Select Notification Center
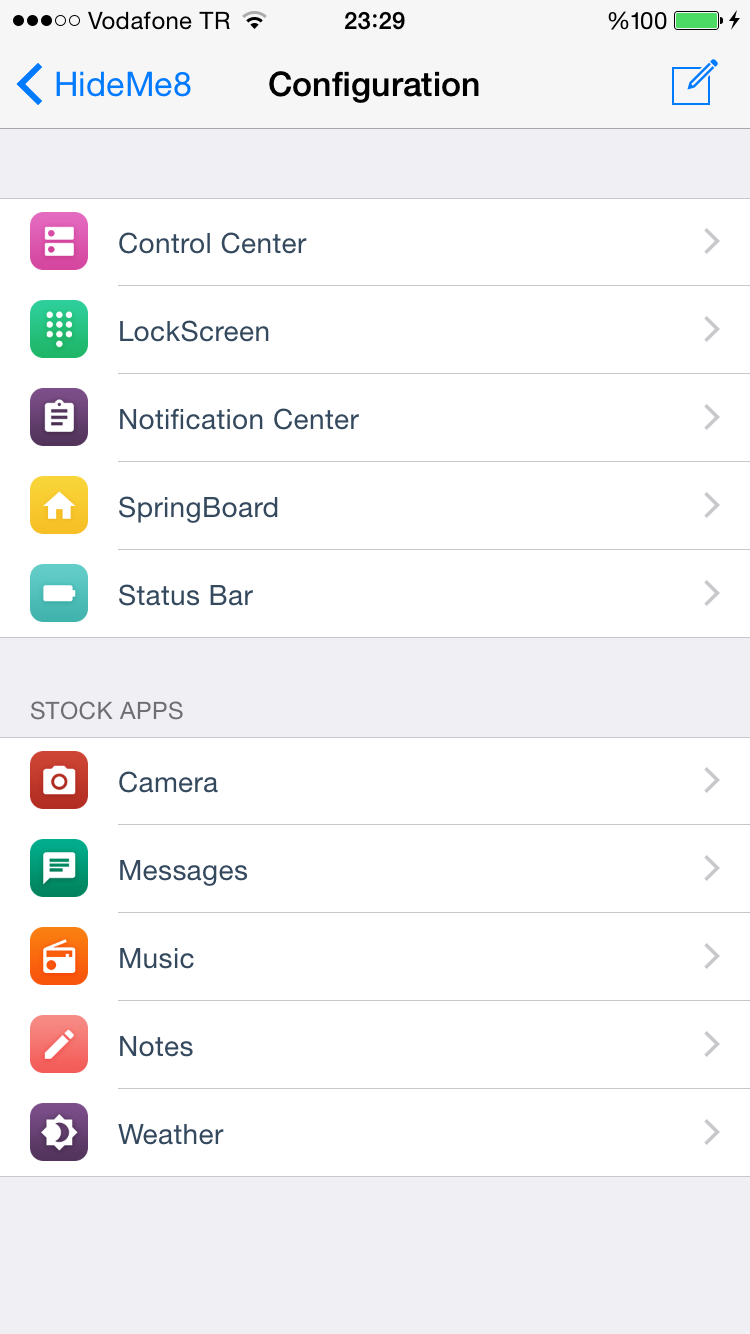 (x=375, y=418)
